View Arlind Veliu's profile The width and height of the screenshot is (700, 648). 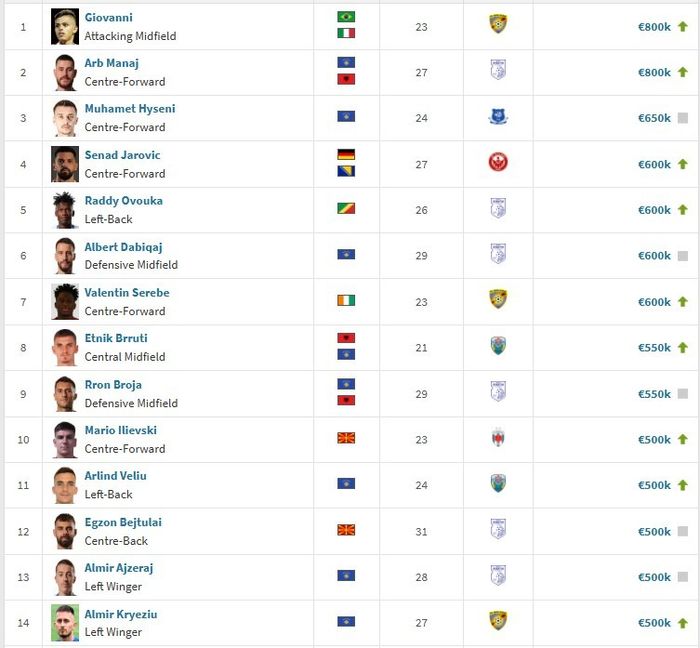[x=117, y=476]
